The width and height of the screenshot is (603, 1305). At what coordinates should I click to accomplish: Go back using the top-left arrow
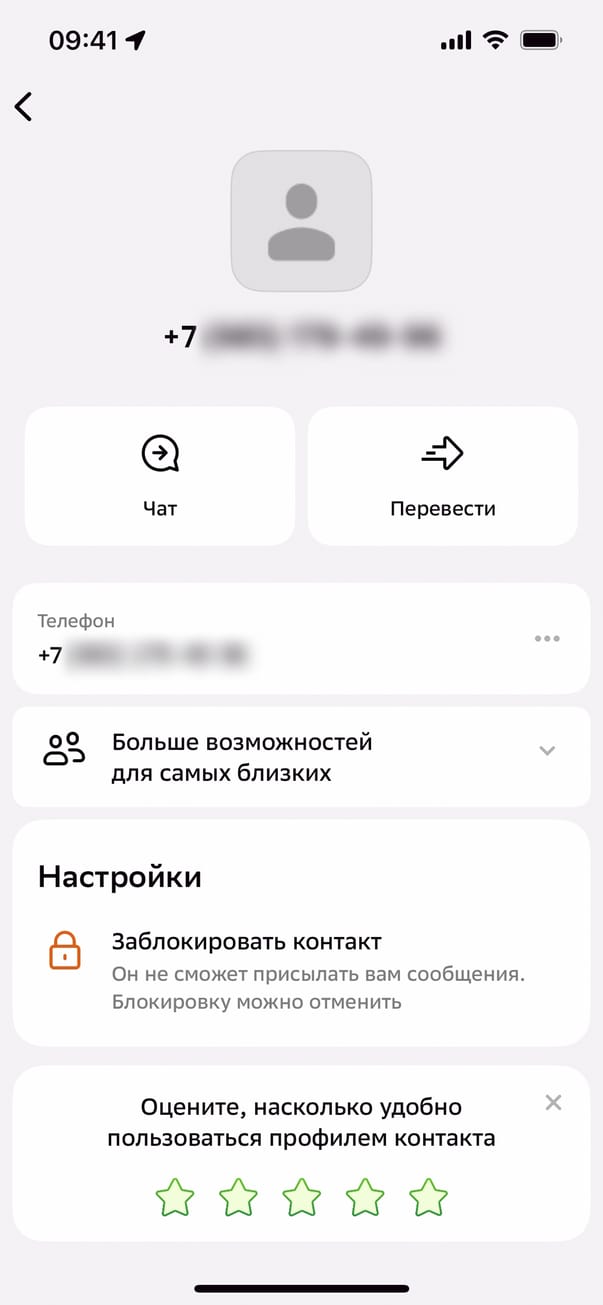pyautogui.click(x=24, y=106)
